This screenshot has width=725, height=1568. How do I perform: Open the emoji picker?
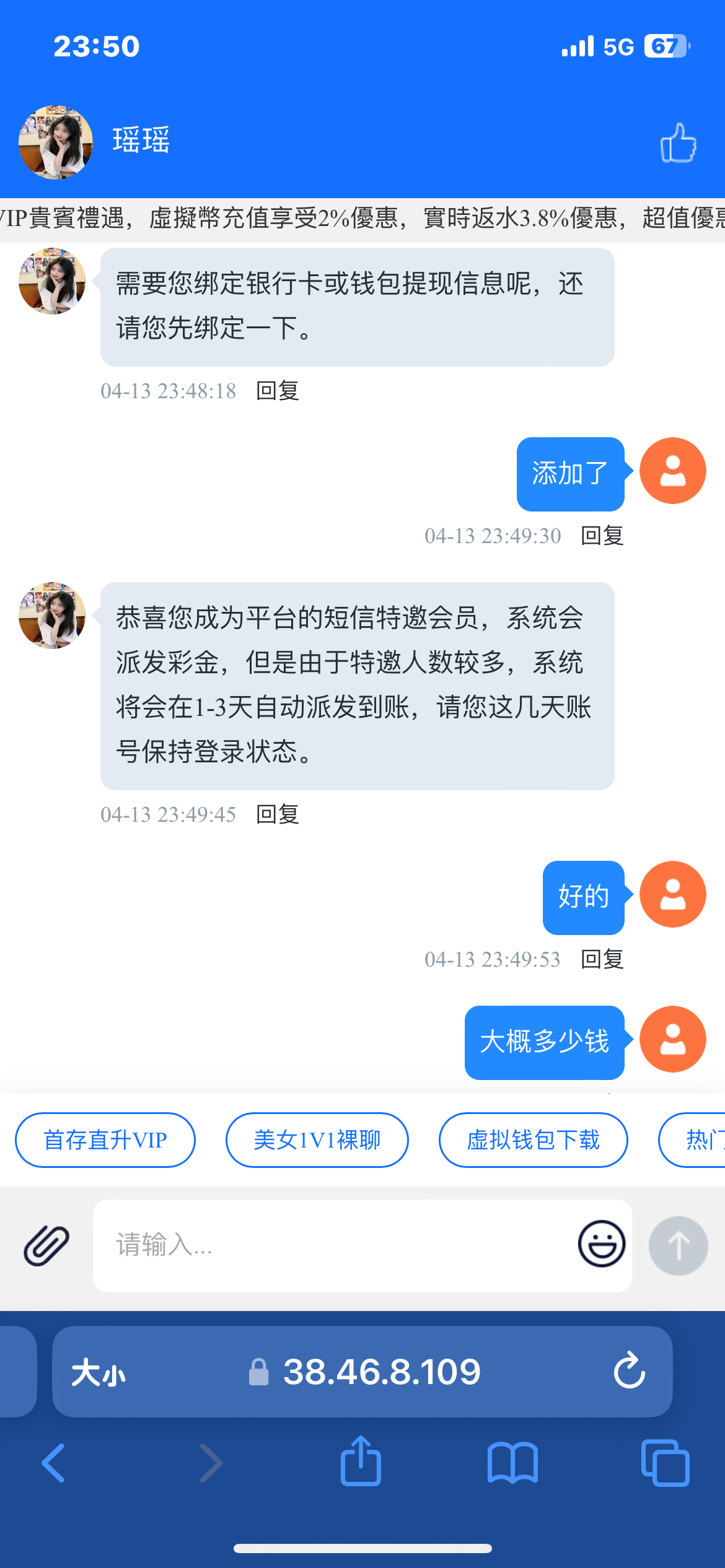click(601, 1244)
